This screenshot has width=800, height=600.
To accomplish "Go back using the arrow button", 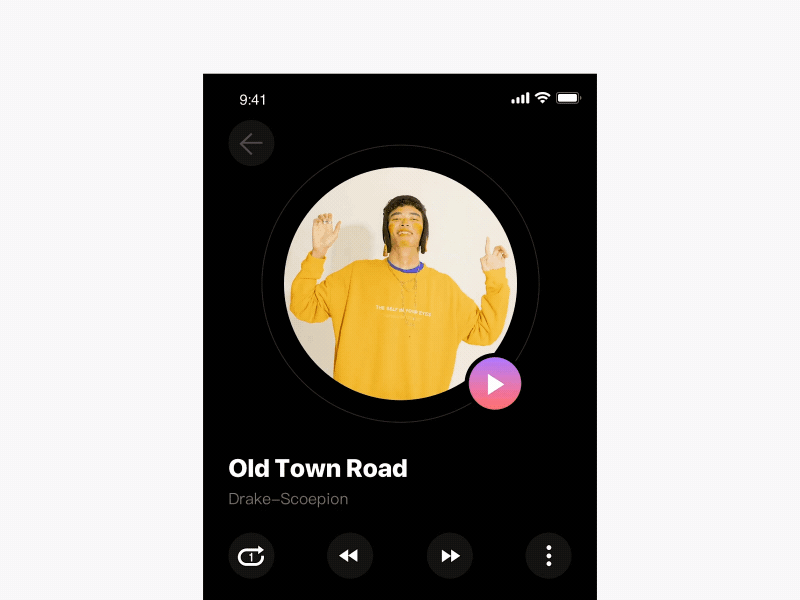I will tap(251, 143).
